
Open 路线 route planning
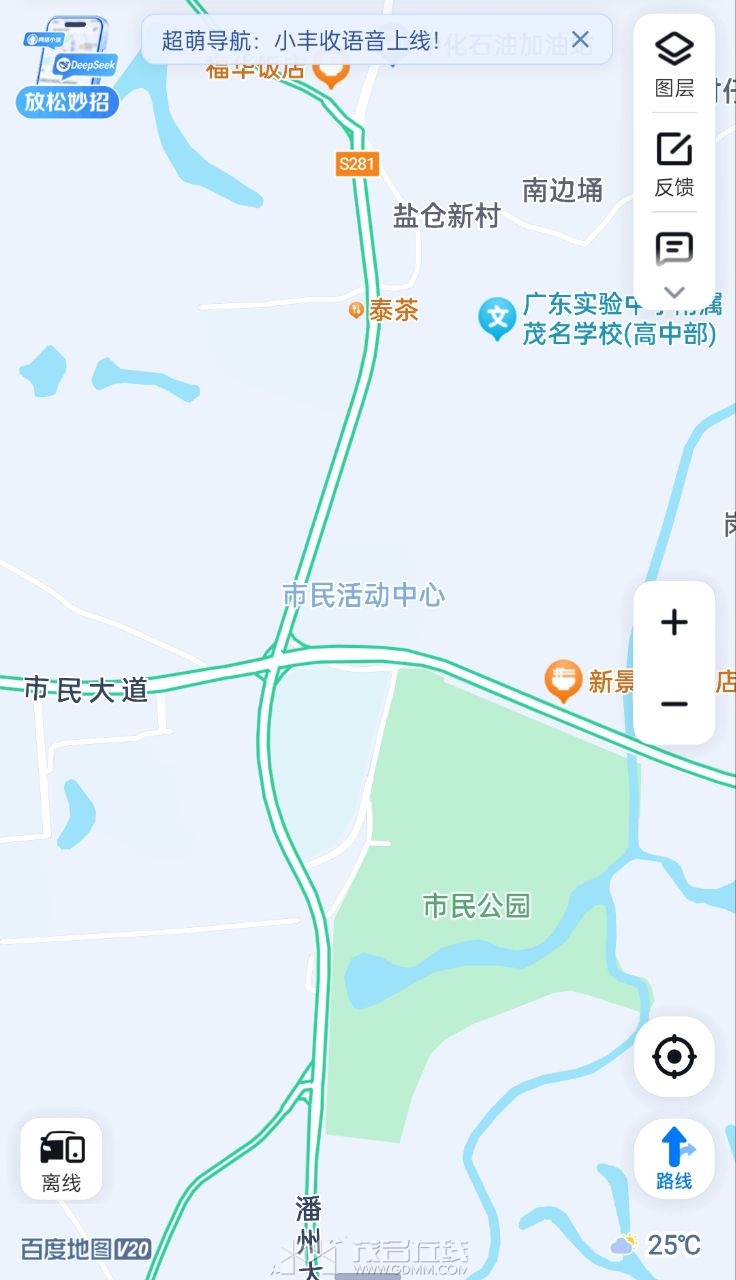coord(674,1158)
